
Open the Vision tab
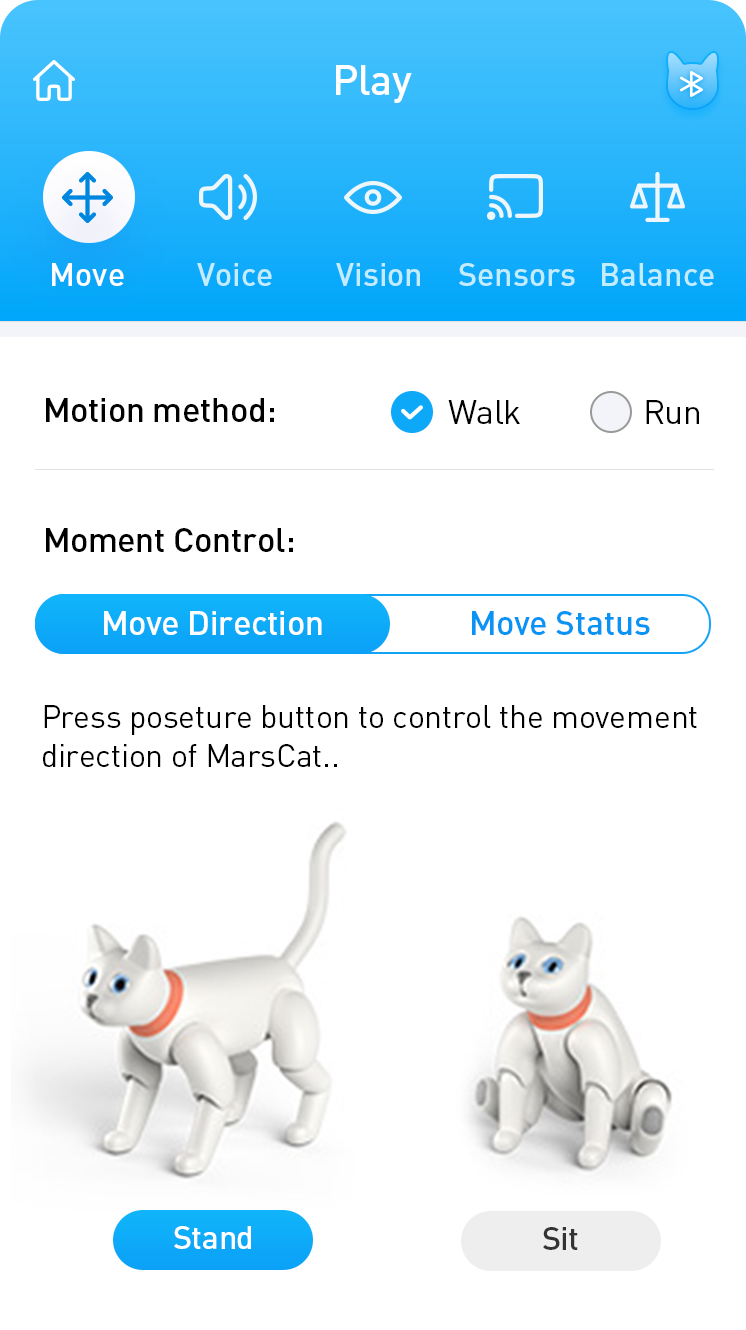pos(376,221)
